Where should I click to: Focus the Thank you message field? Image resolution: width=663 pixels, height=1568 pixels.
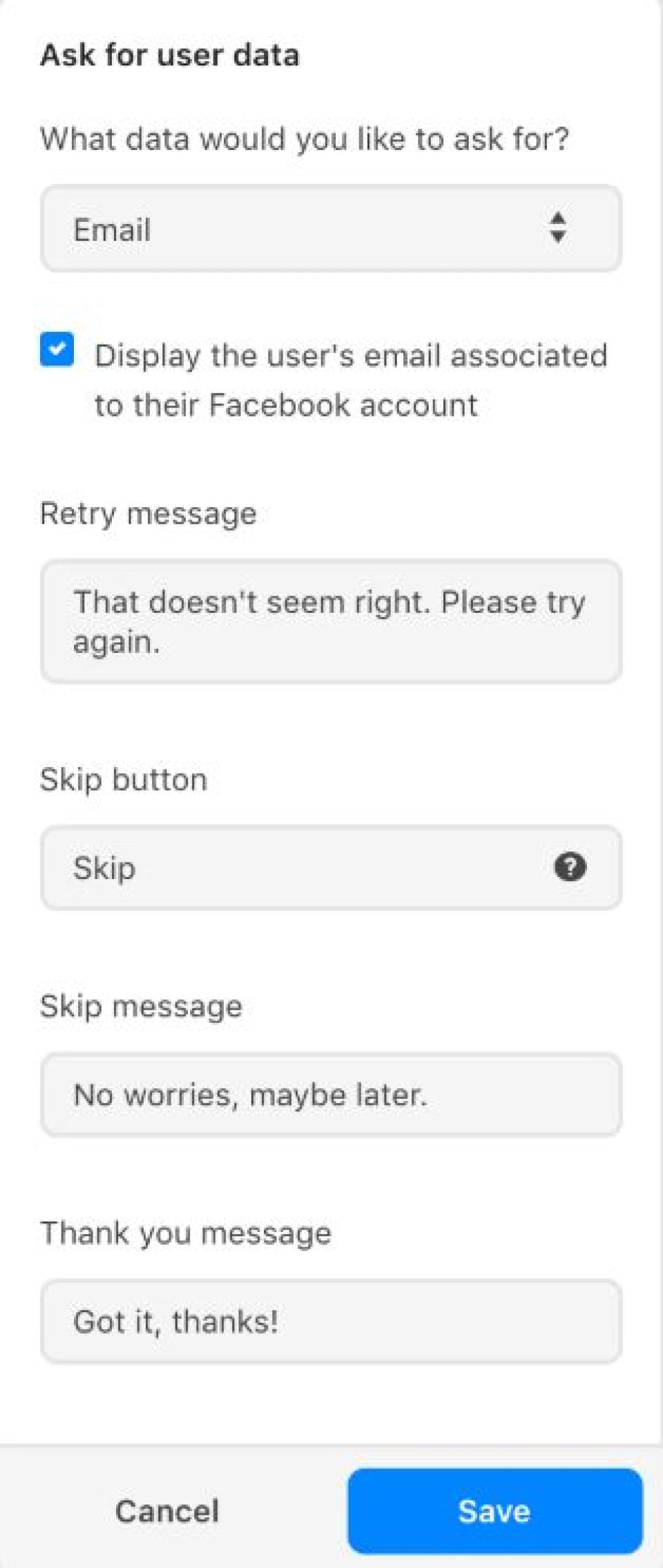coord(331,1321)
